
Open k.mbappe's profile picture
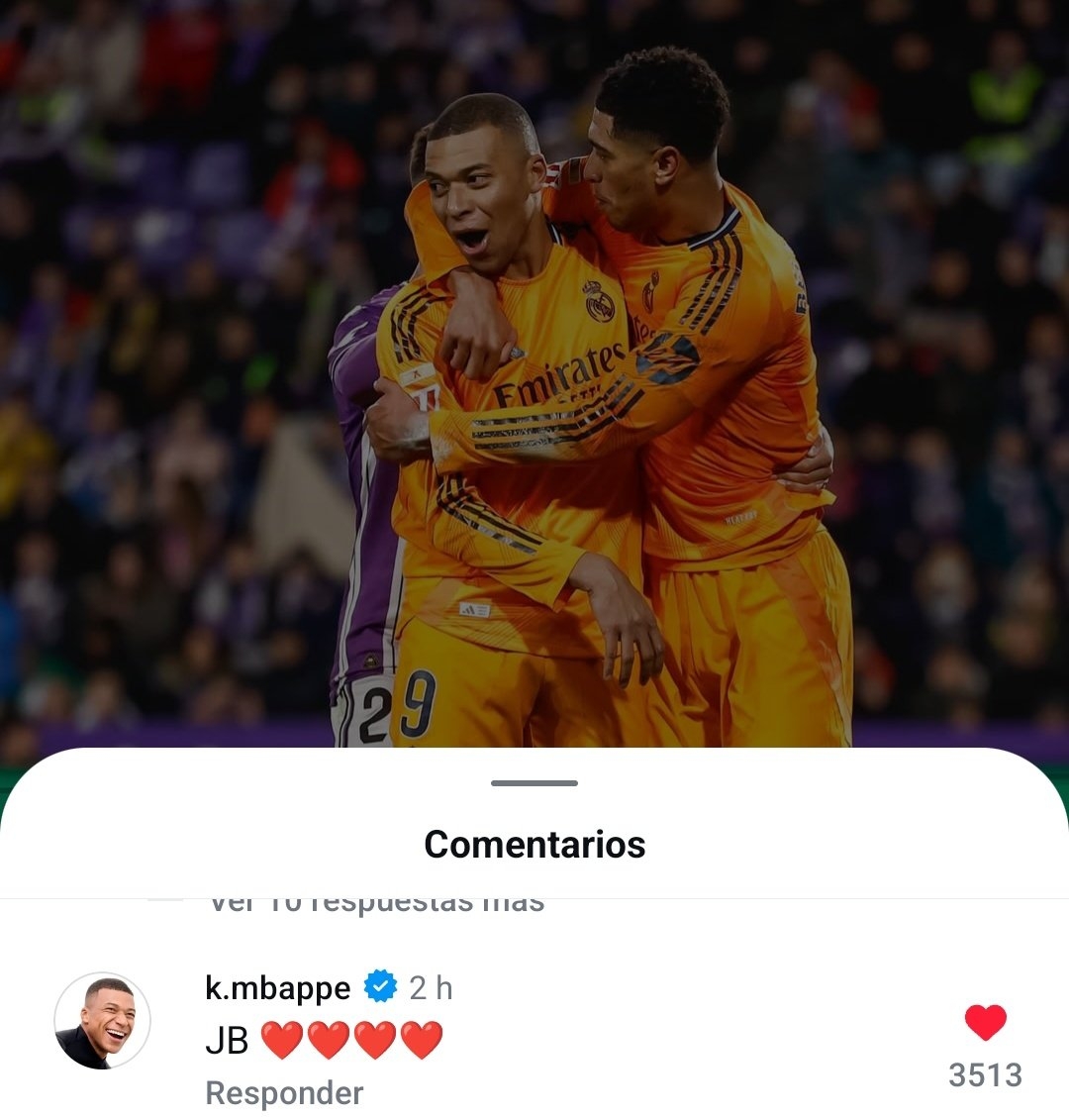[102, 1020]
